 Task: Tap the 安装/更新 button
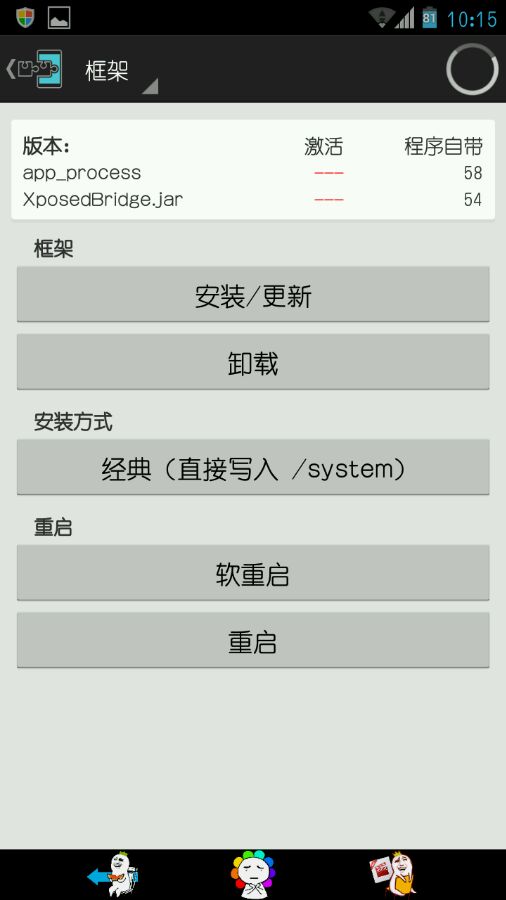(253, 295)
